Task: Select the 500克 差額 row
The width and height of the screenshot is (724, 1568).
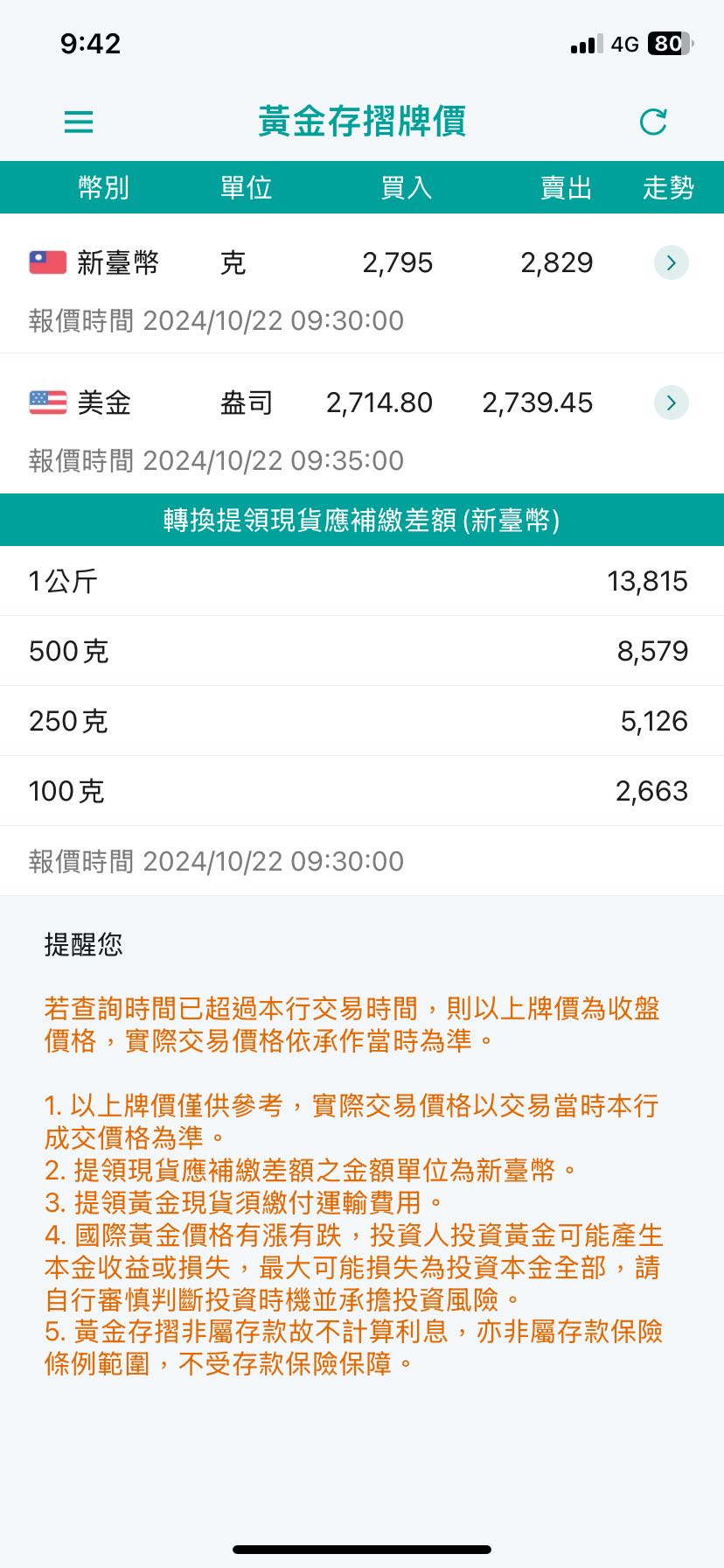Action: click(362, 651)
